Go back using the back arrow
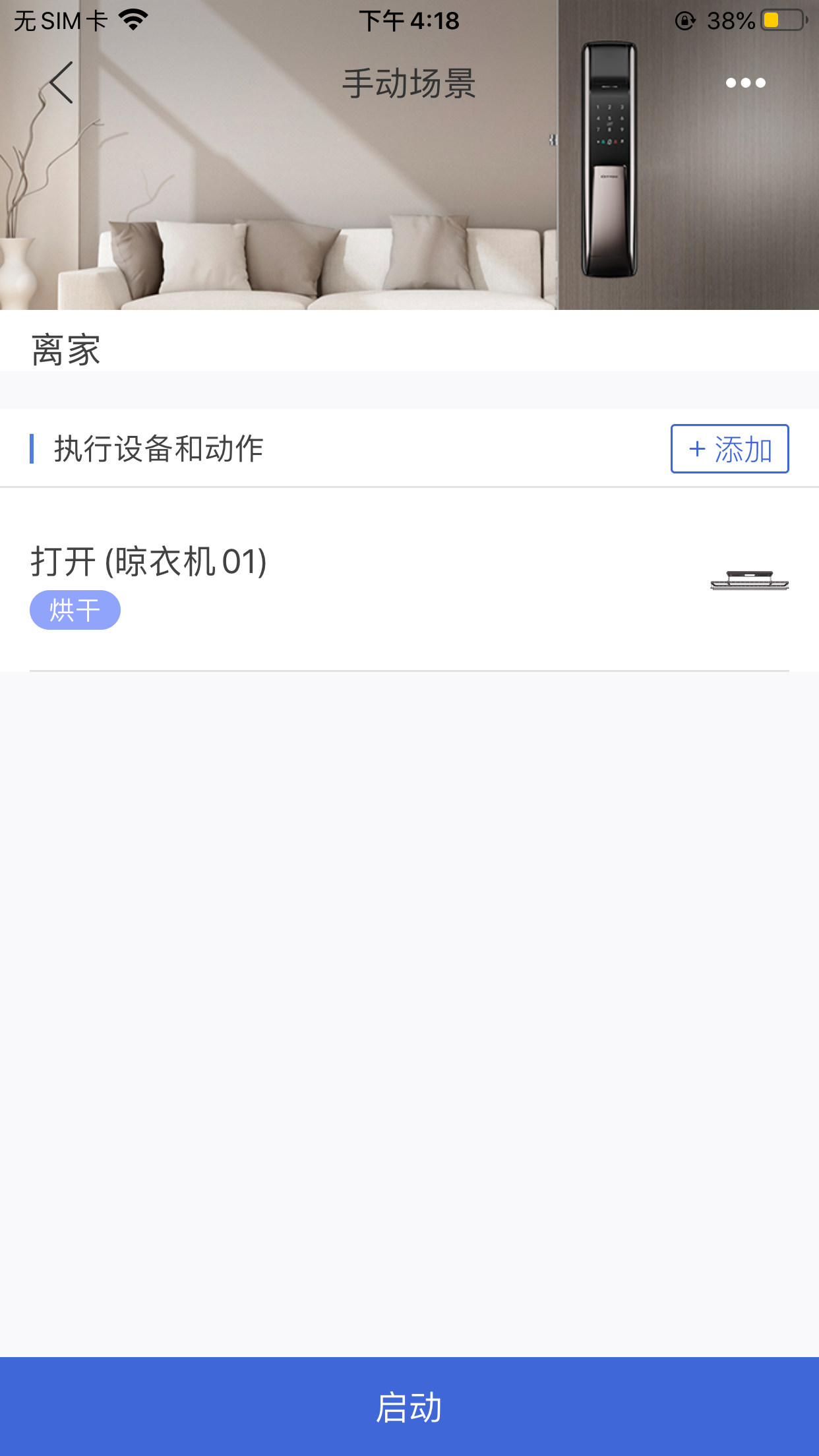The width and height of the screenshot is (819, 1456). pos(61,83)
